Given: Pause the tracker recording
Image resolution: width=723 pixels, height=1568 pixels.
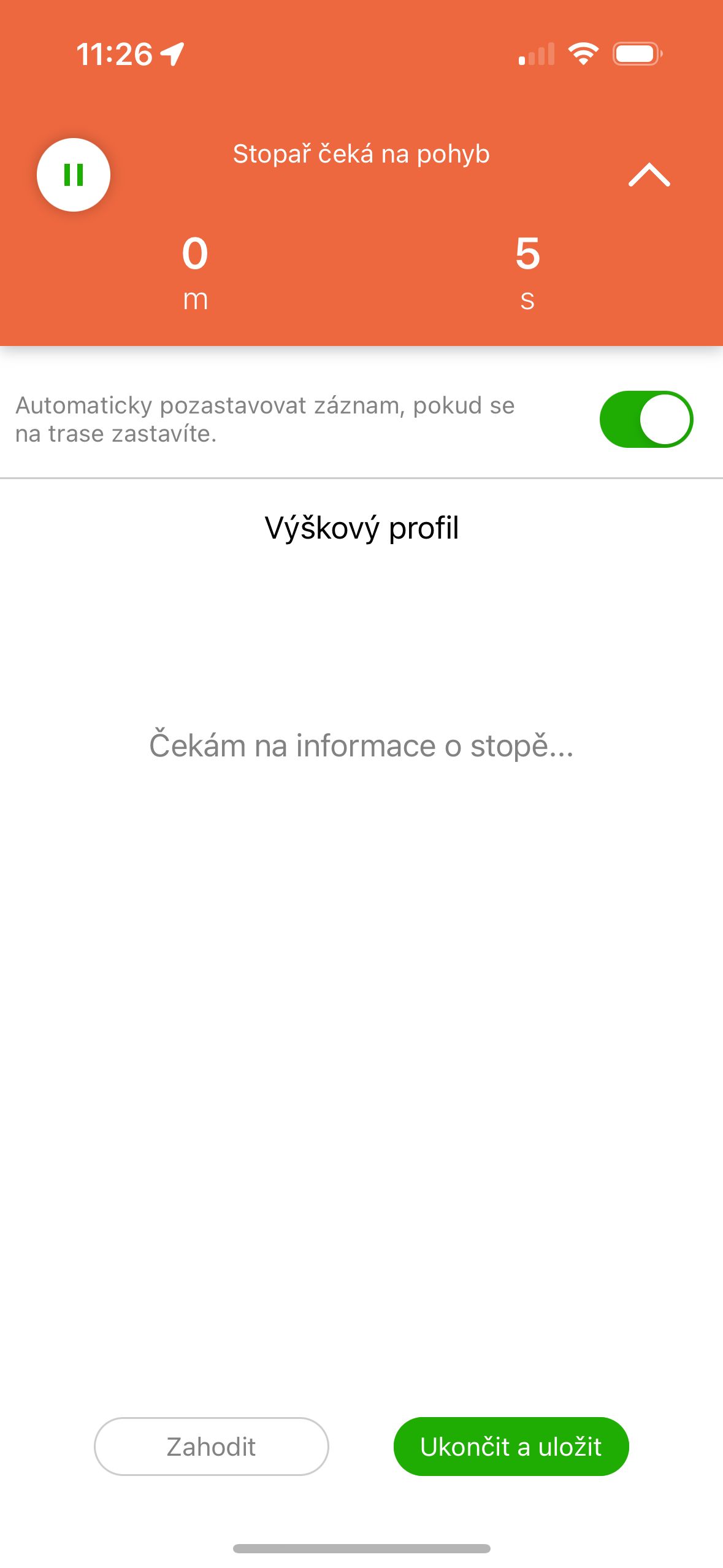Looking at the screenshot, I should tap(74, 175).
